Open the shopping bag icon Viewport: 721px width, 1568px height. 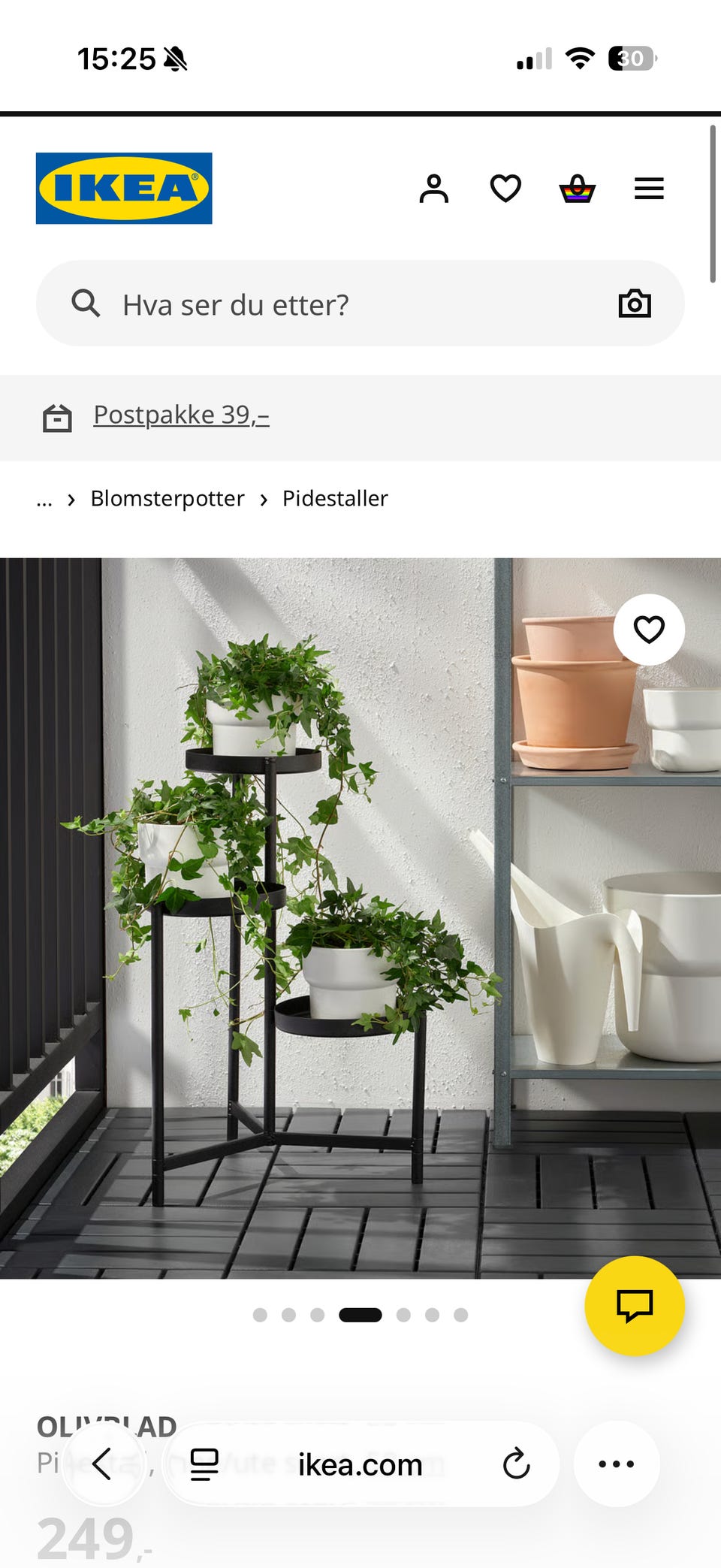pyautogui.click(x=575, y=189)
